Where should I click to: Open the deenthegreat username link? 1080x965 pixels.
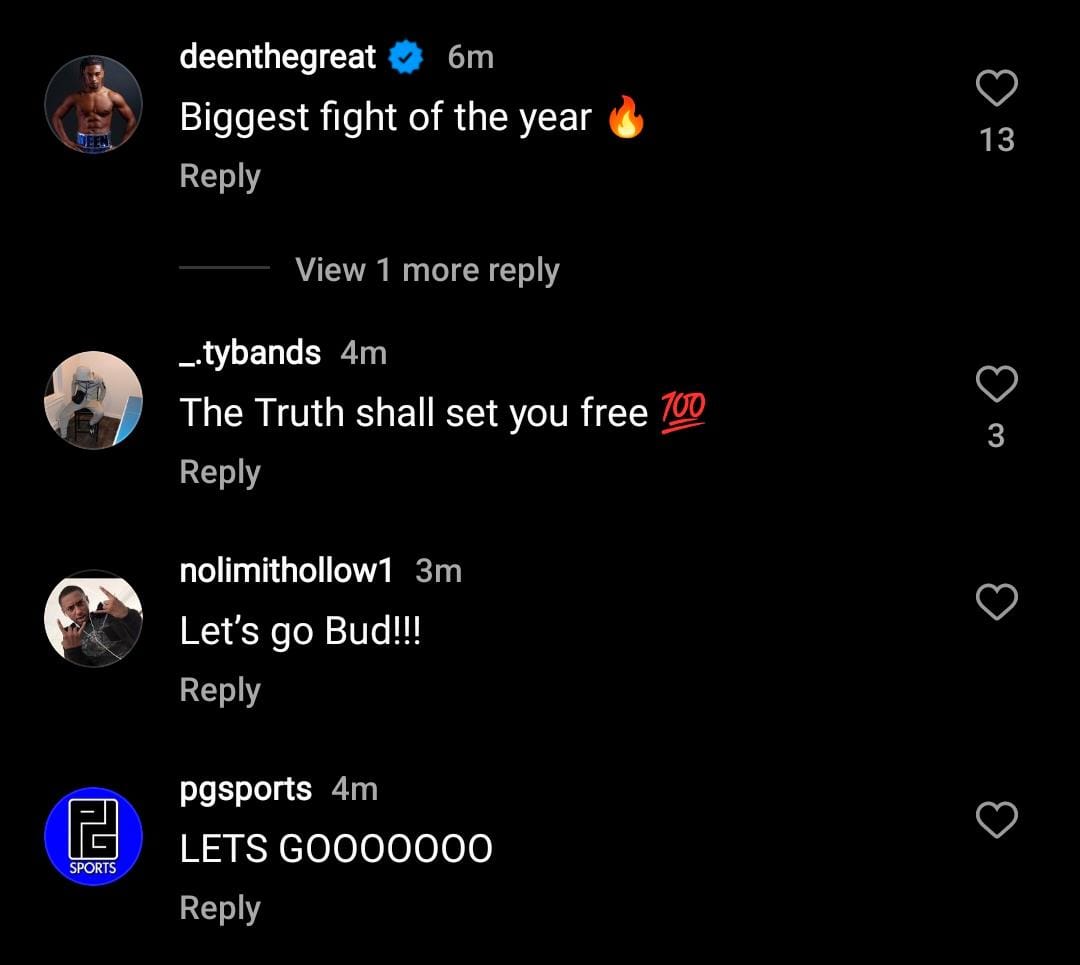pyautogui.click(x=277, y=57)
